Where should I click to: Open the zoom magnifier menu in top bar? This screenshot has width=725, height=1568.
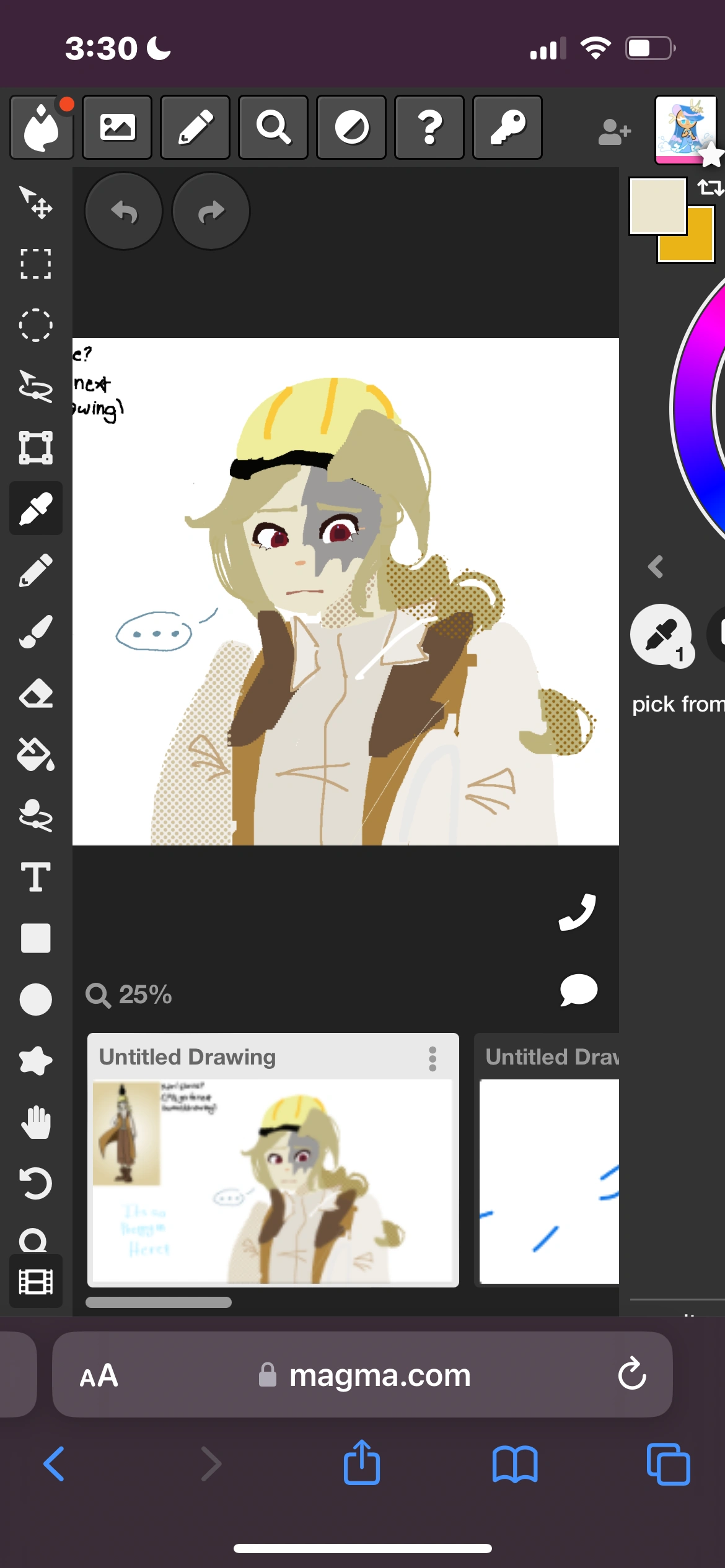(273, 128)
